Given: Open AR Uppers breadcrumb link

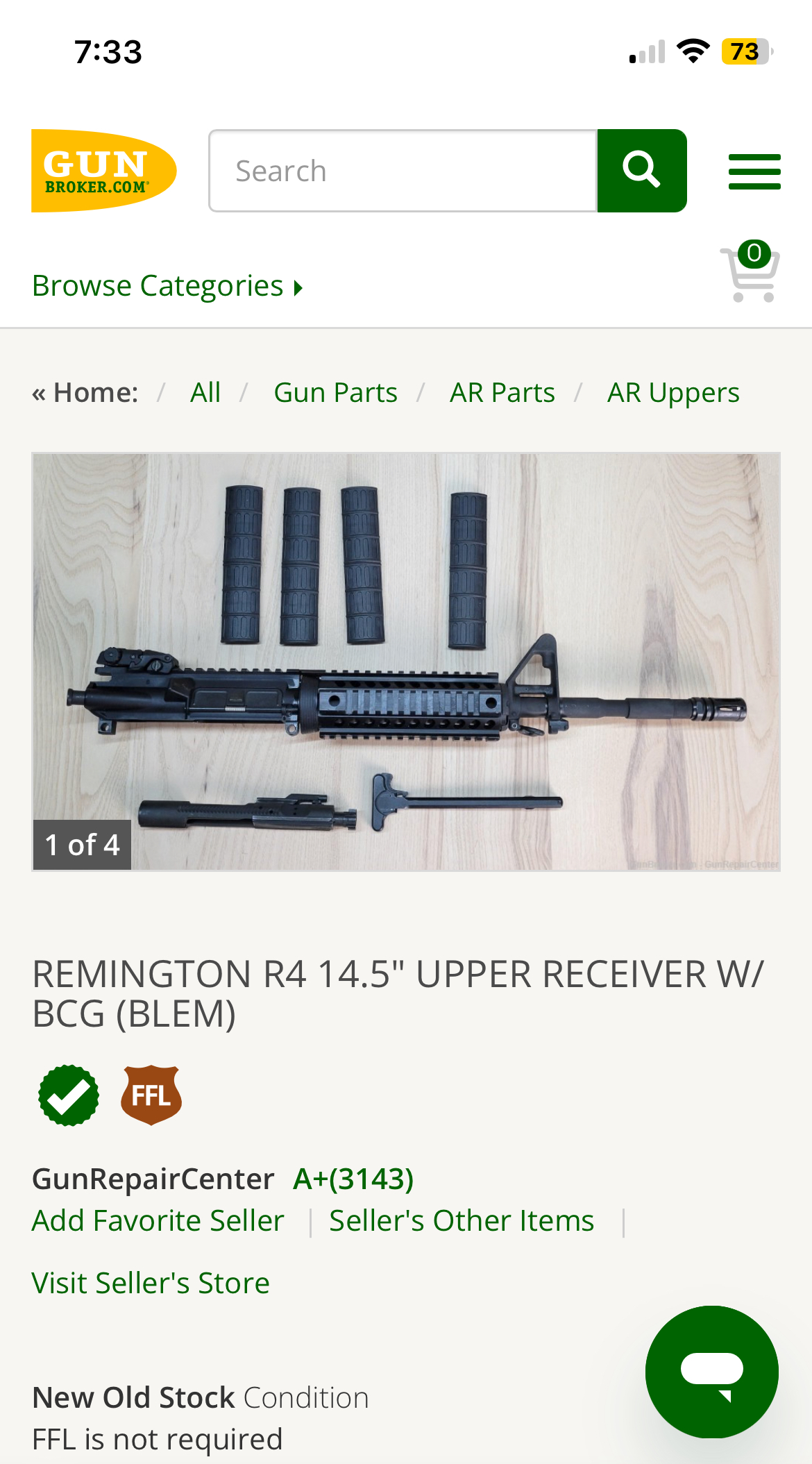Looking at the screenshot, I should 673,393.
